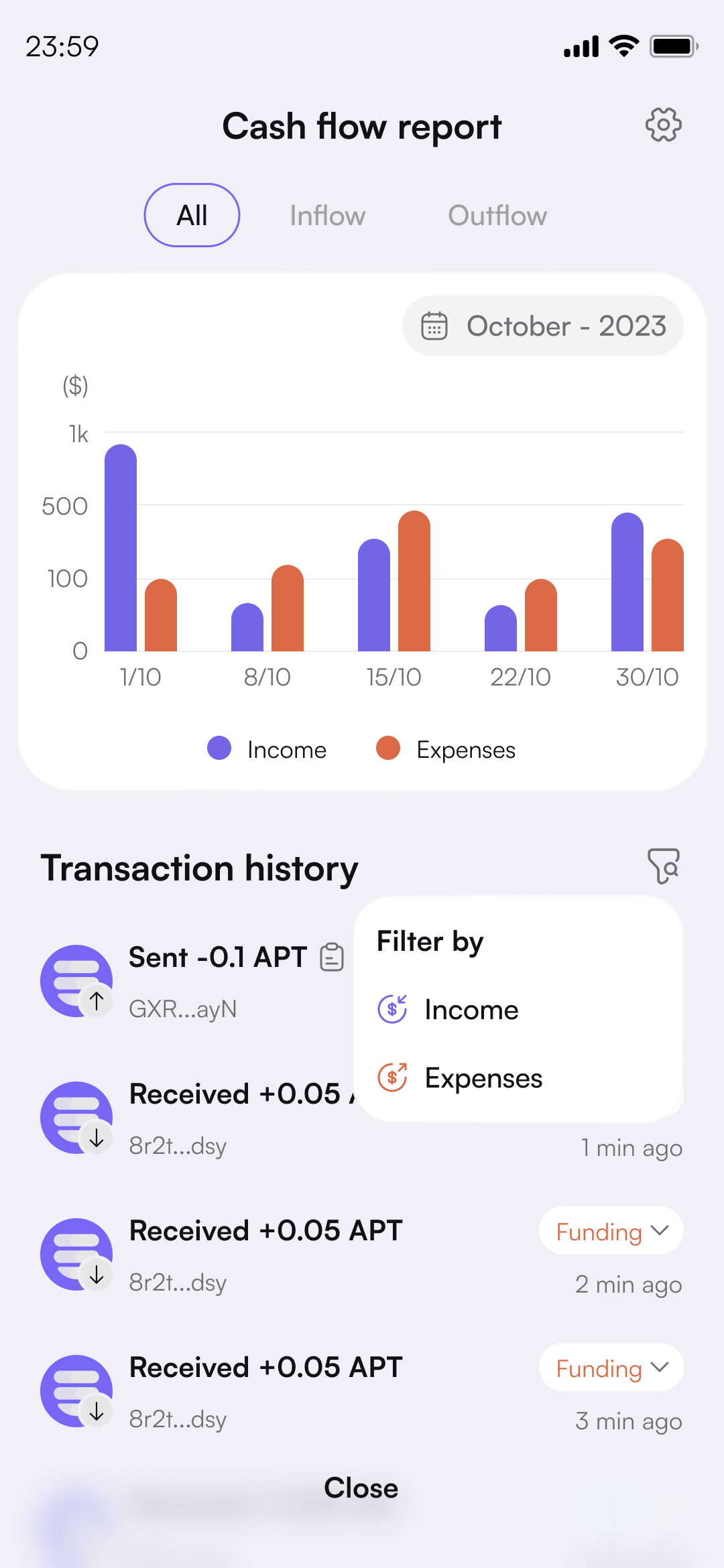The width and height of the screenshot is (724, 1568).
Task: Expand Funding dropdown on 2 min ago transaction
Action: tap(611, 1231)
